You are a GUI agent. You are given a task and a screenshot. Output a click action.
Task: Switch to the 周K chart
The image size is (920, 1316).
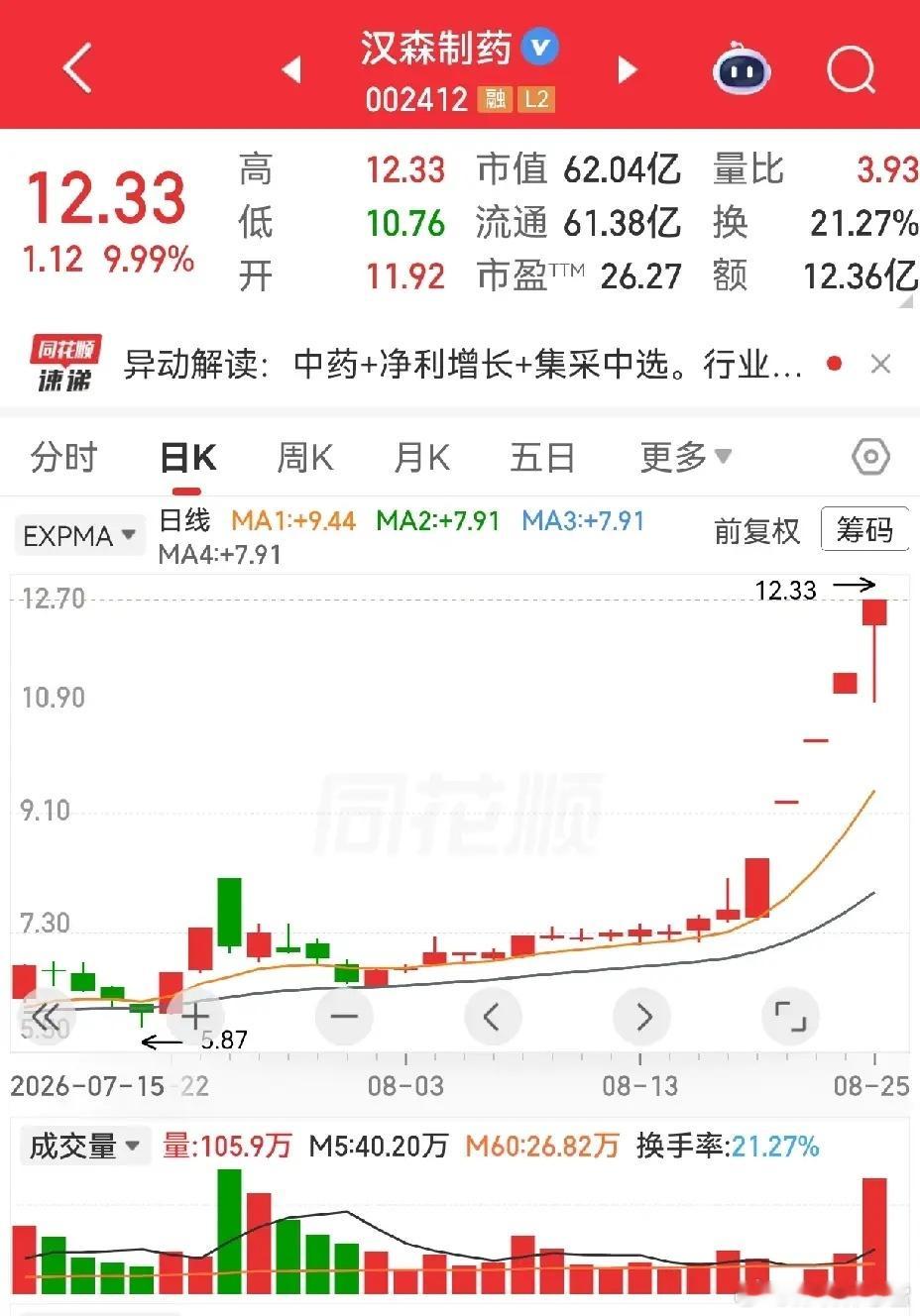tap(304, 458)
